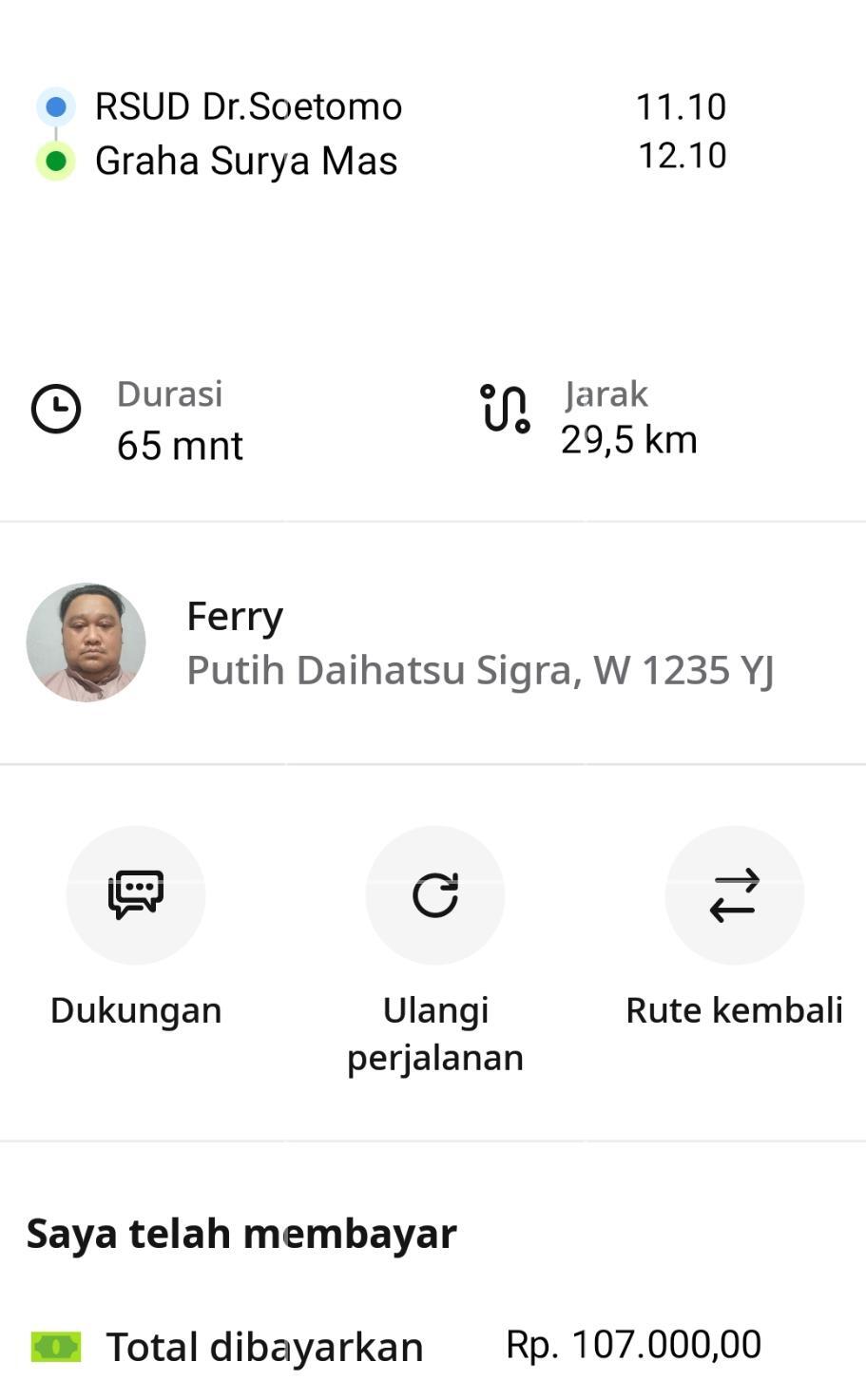Tap Ulangi perjalanan to repeat the trip
Image resolution: width=866 pixels, height=1400 pixels.
tap(435, 895)
